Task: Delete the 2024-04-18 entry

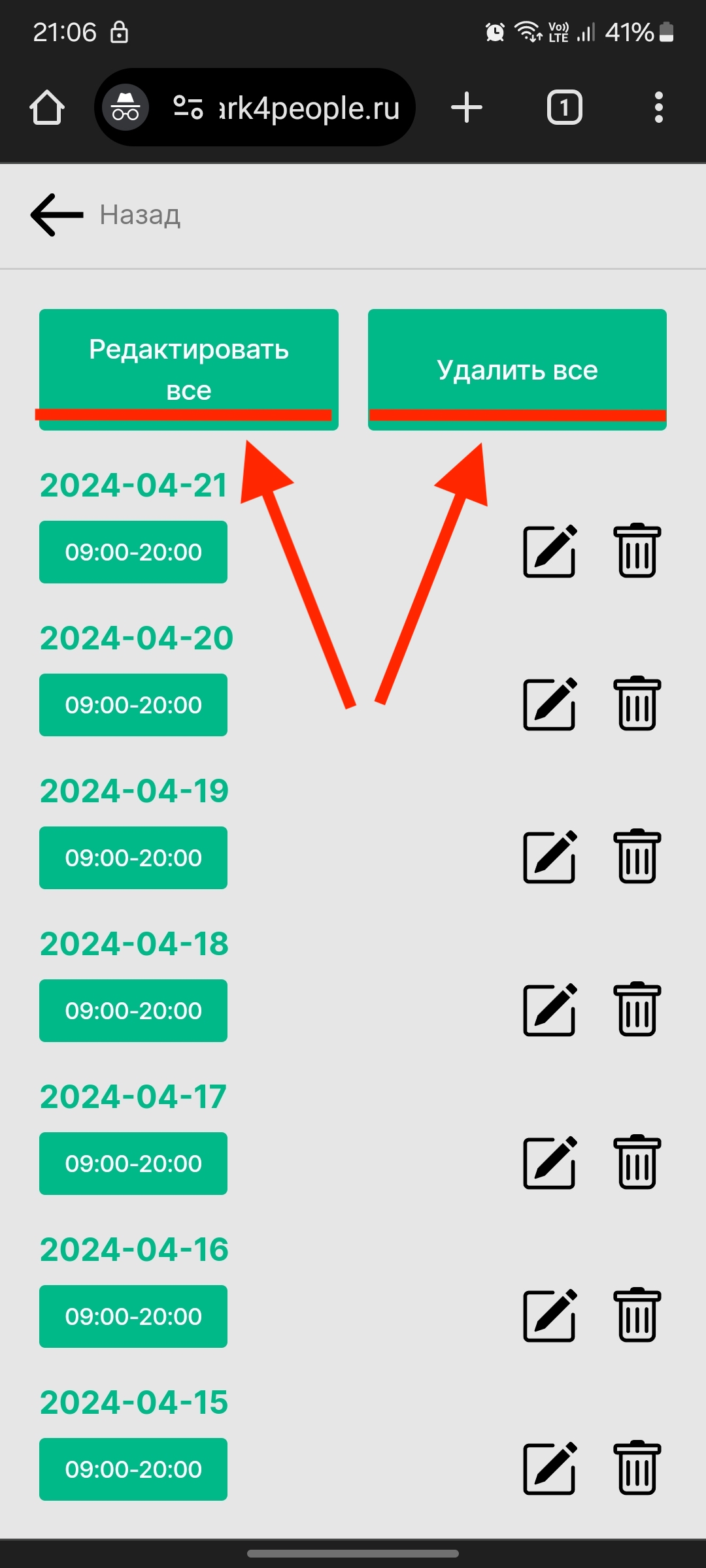Action: pyautogui.click(x=637, y=1009)
